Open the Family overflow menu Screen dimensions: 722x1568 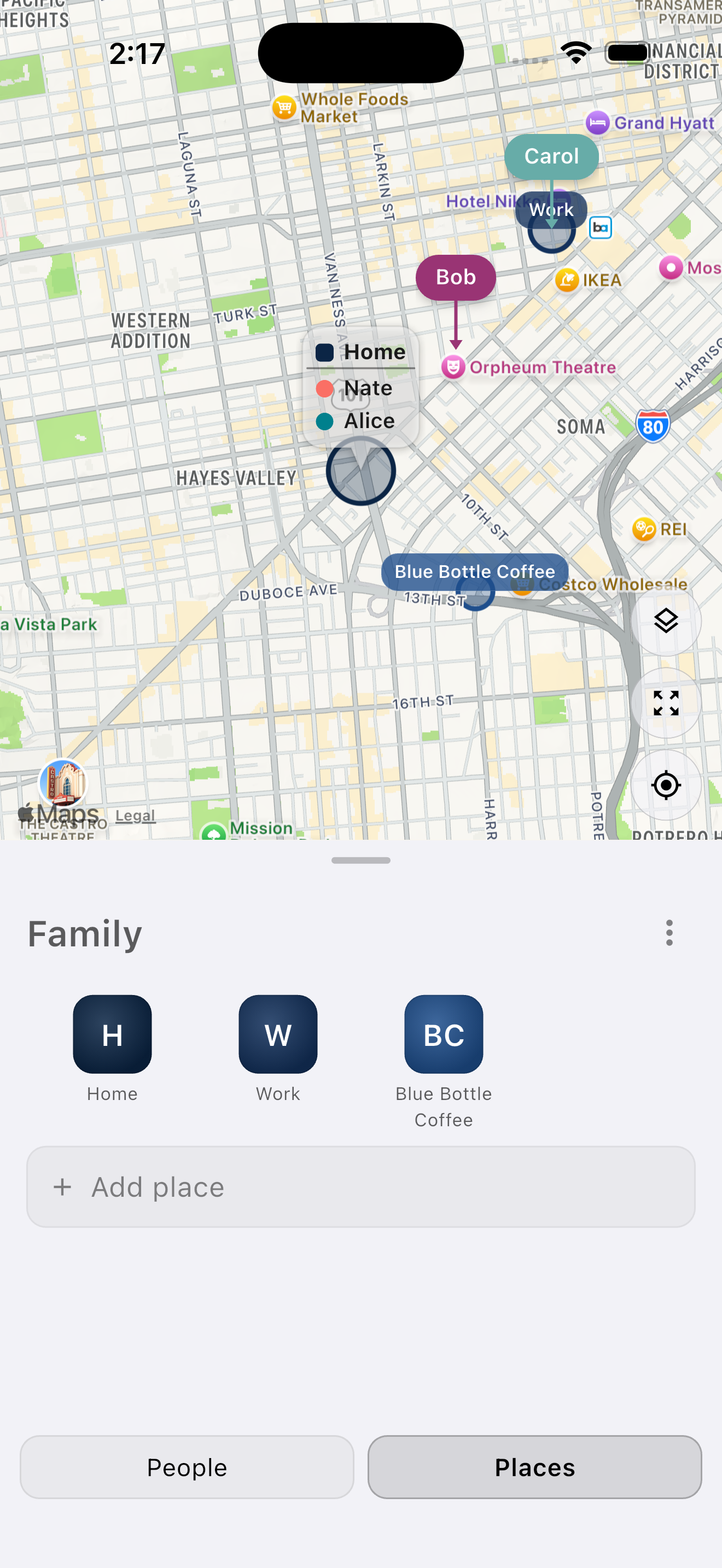pyautogui.click(x=669, y=933)
